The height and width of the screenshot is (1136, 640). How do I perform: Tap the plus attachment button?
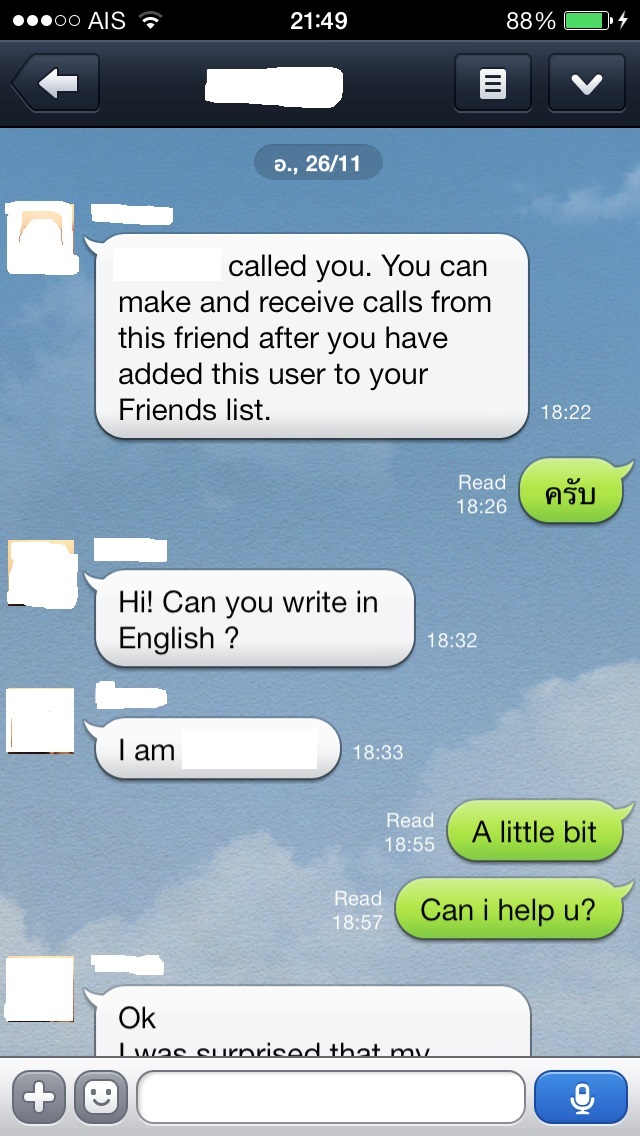coord(38,1098)
